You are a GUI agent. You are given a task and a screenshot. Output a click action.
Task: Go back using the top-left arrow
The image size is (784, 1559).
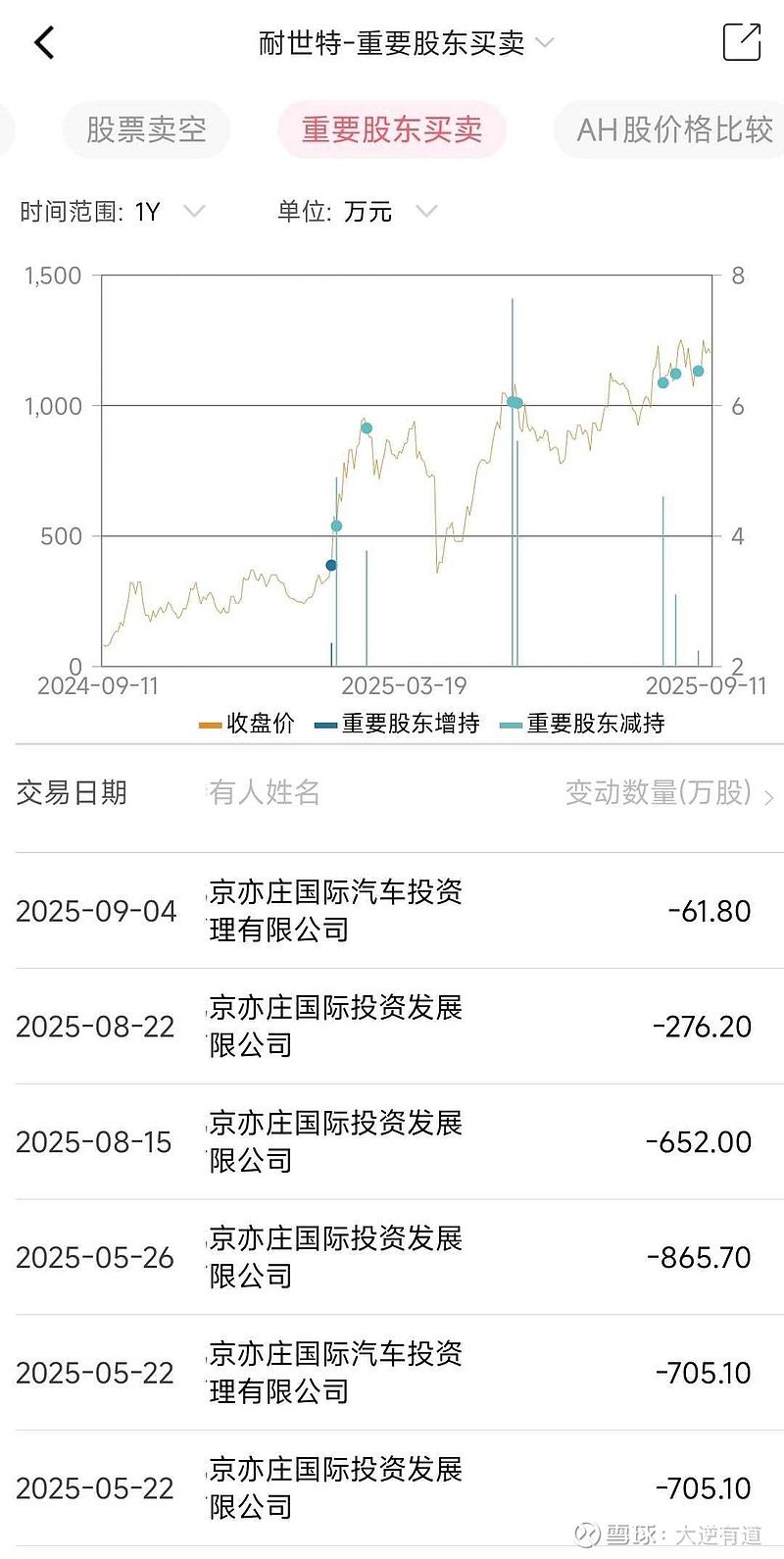[44, 43]
